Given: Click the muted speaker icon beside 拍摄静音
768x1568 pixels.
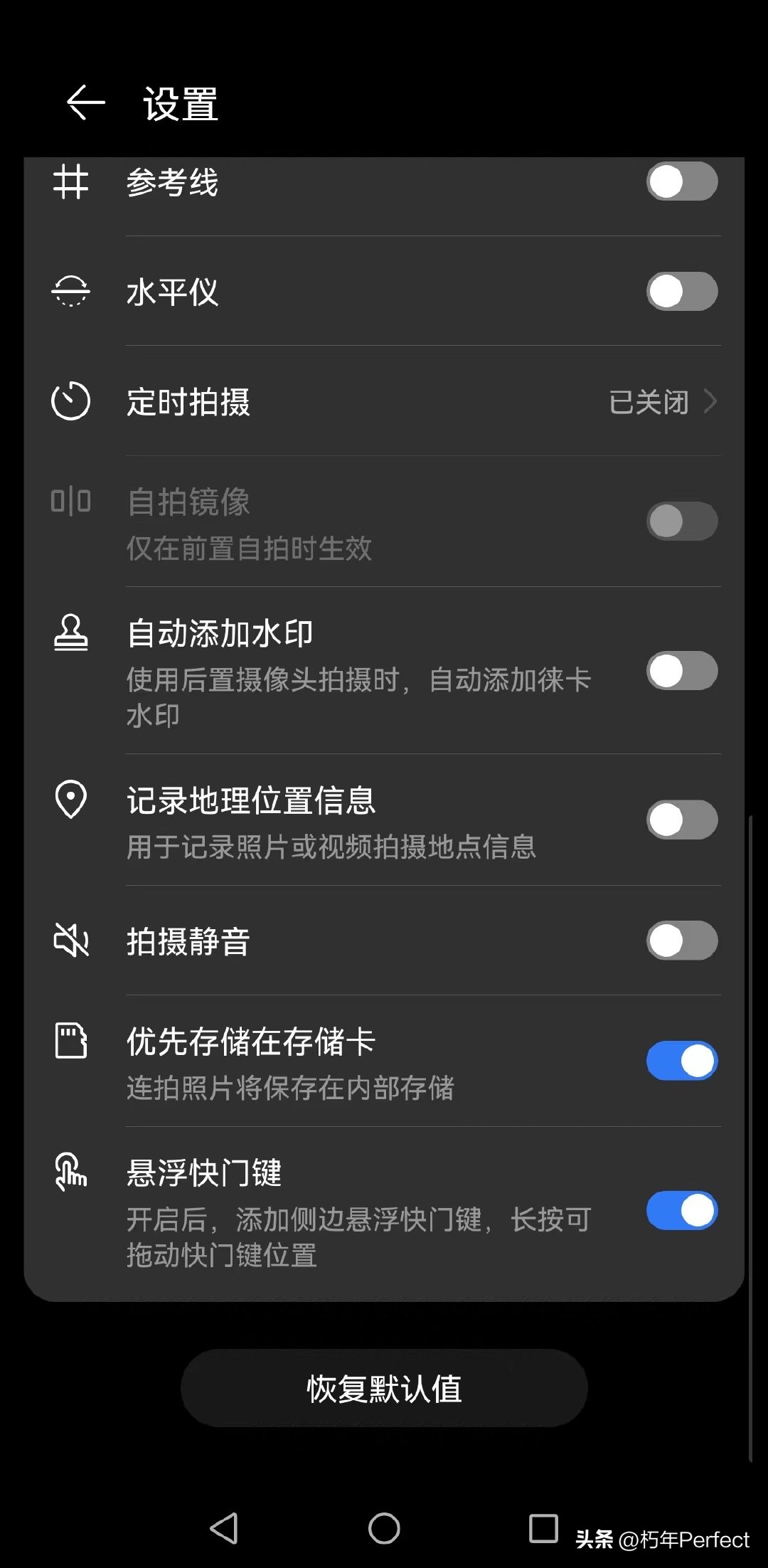Looking at the screenshot, I should coord(71,939).
